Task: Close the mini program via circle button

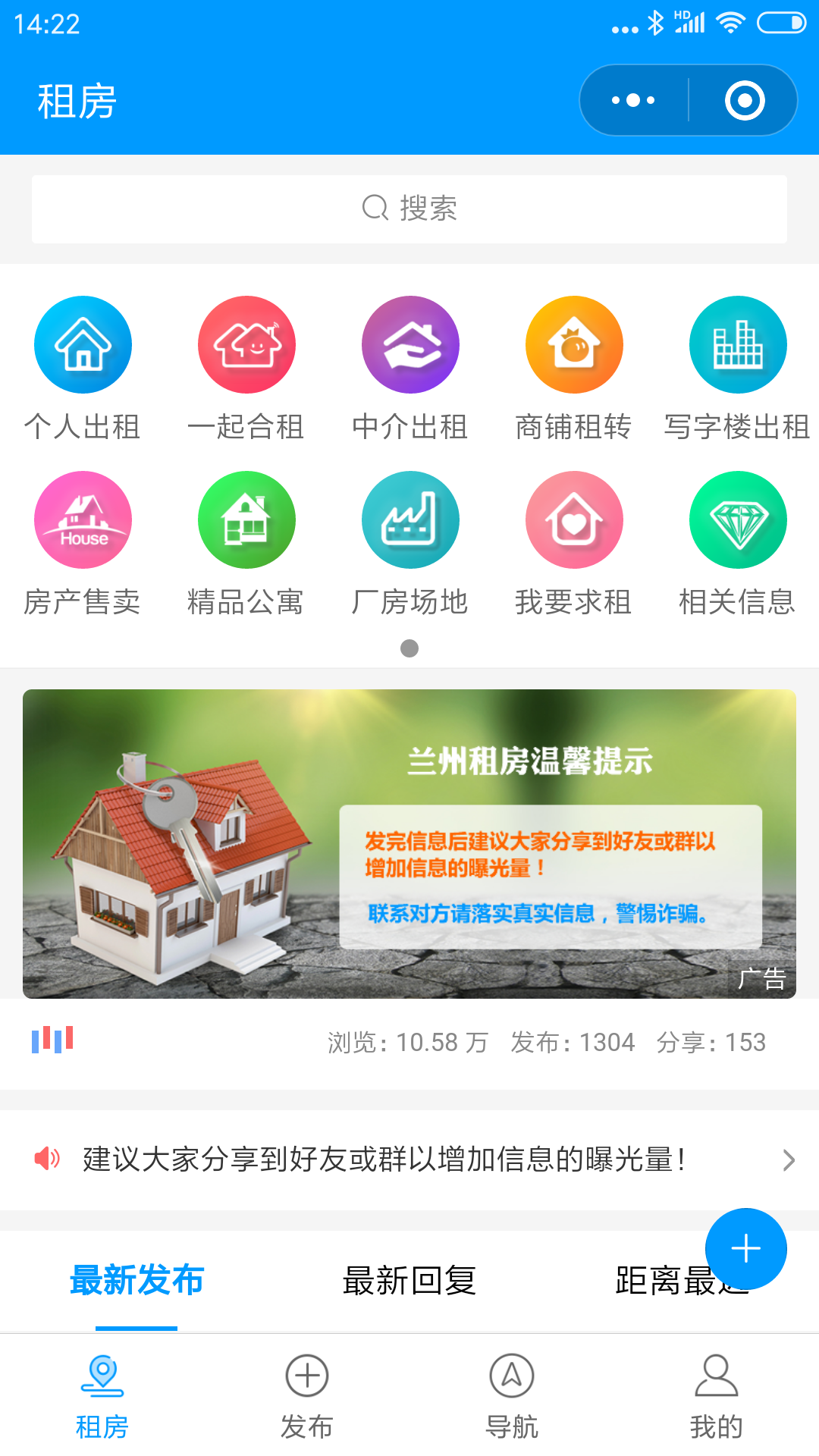Action: [x=744, y=100]
